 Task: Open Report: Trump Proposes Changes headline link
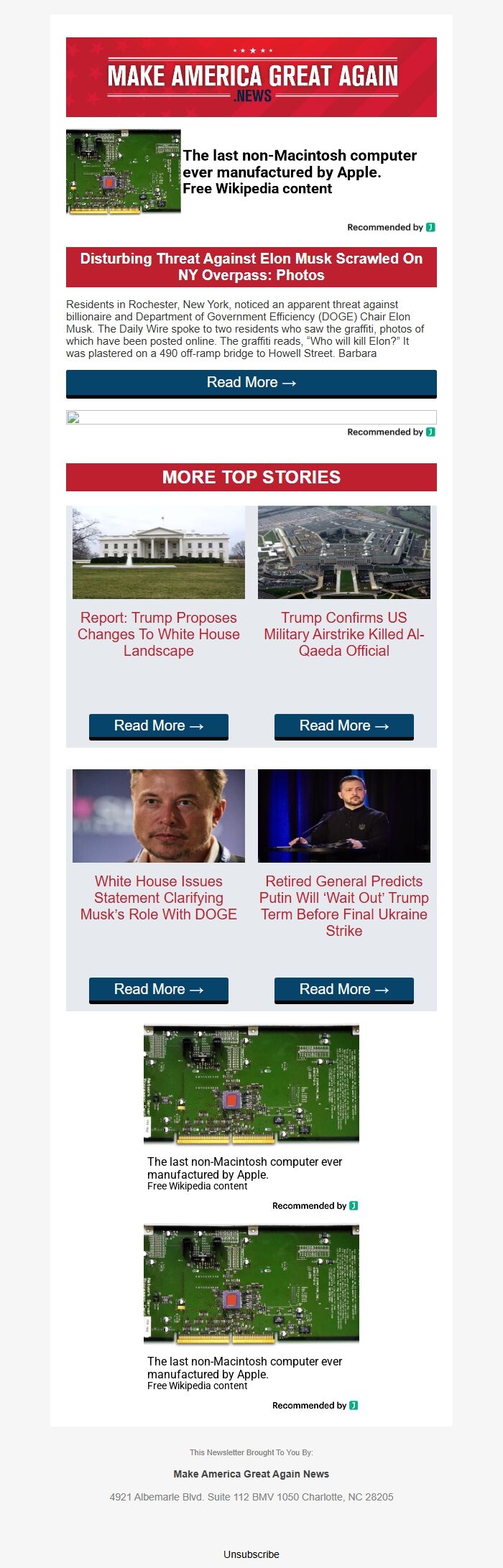coord(158,634)
